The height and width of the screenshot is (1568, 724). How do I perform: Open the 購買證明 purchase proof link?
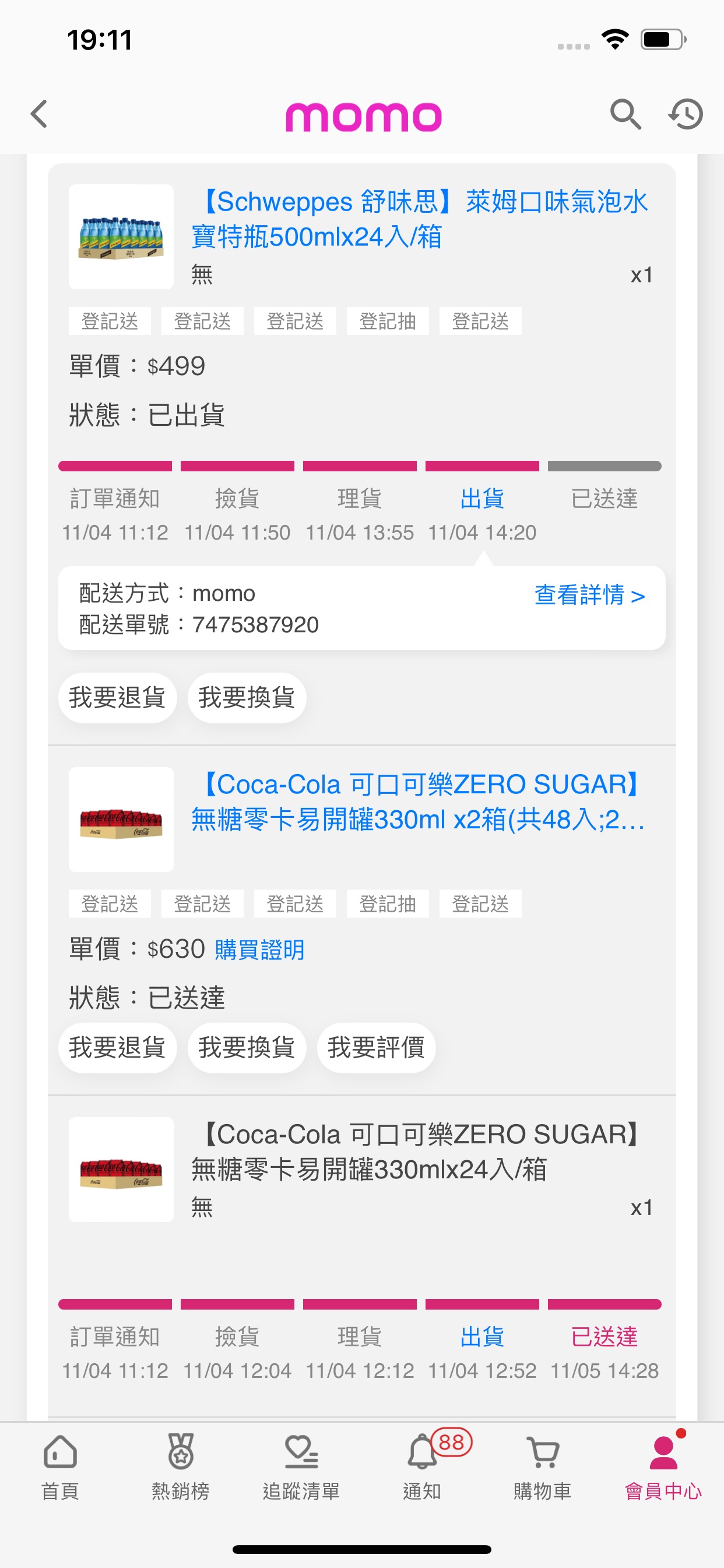point(260,949)
